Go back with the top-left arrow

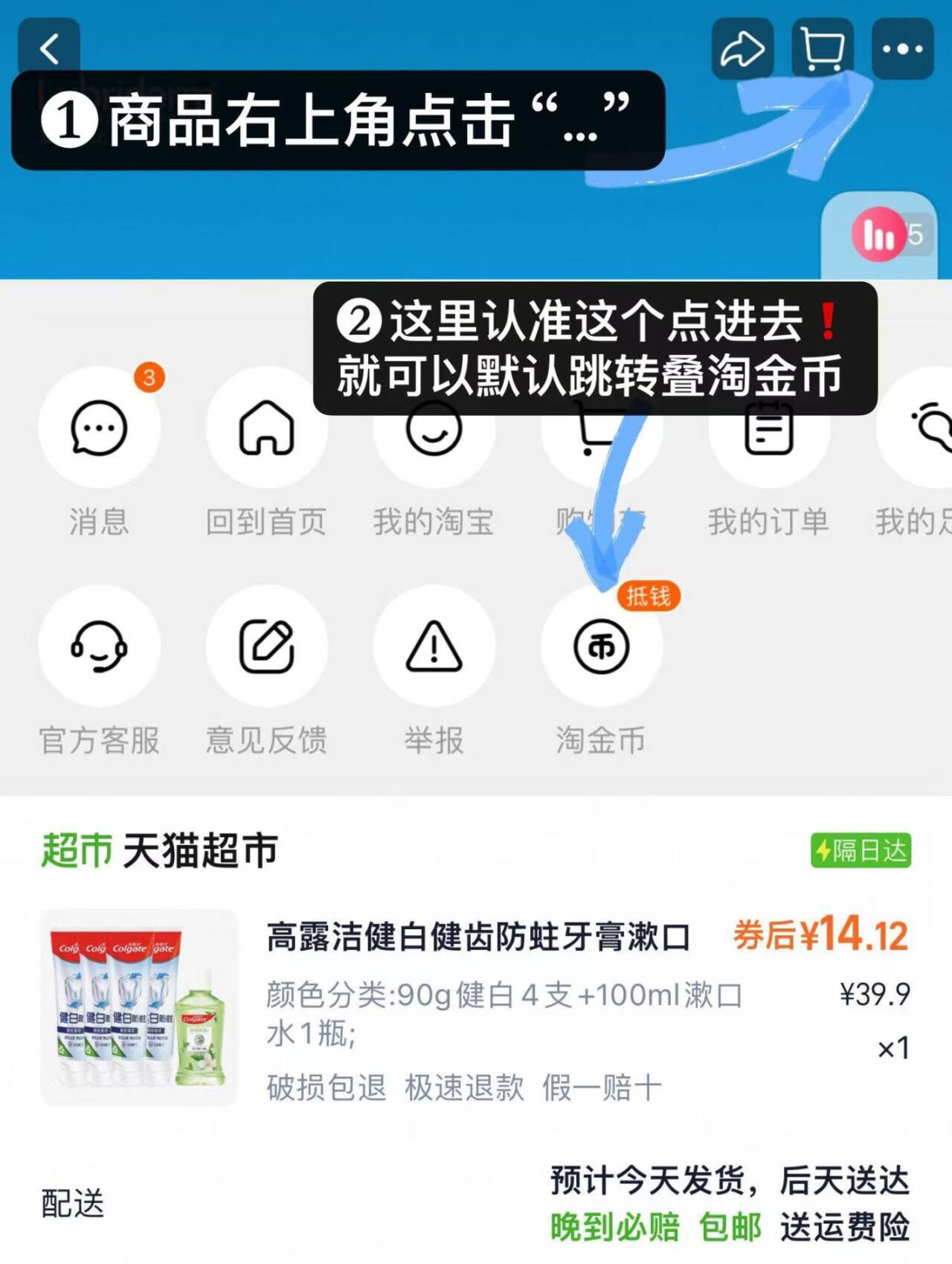click(49, 47)
